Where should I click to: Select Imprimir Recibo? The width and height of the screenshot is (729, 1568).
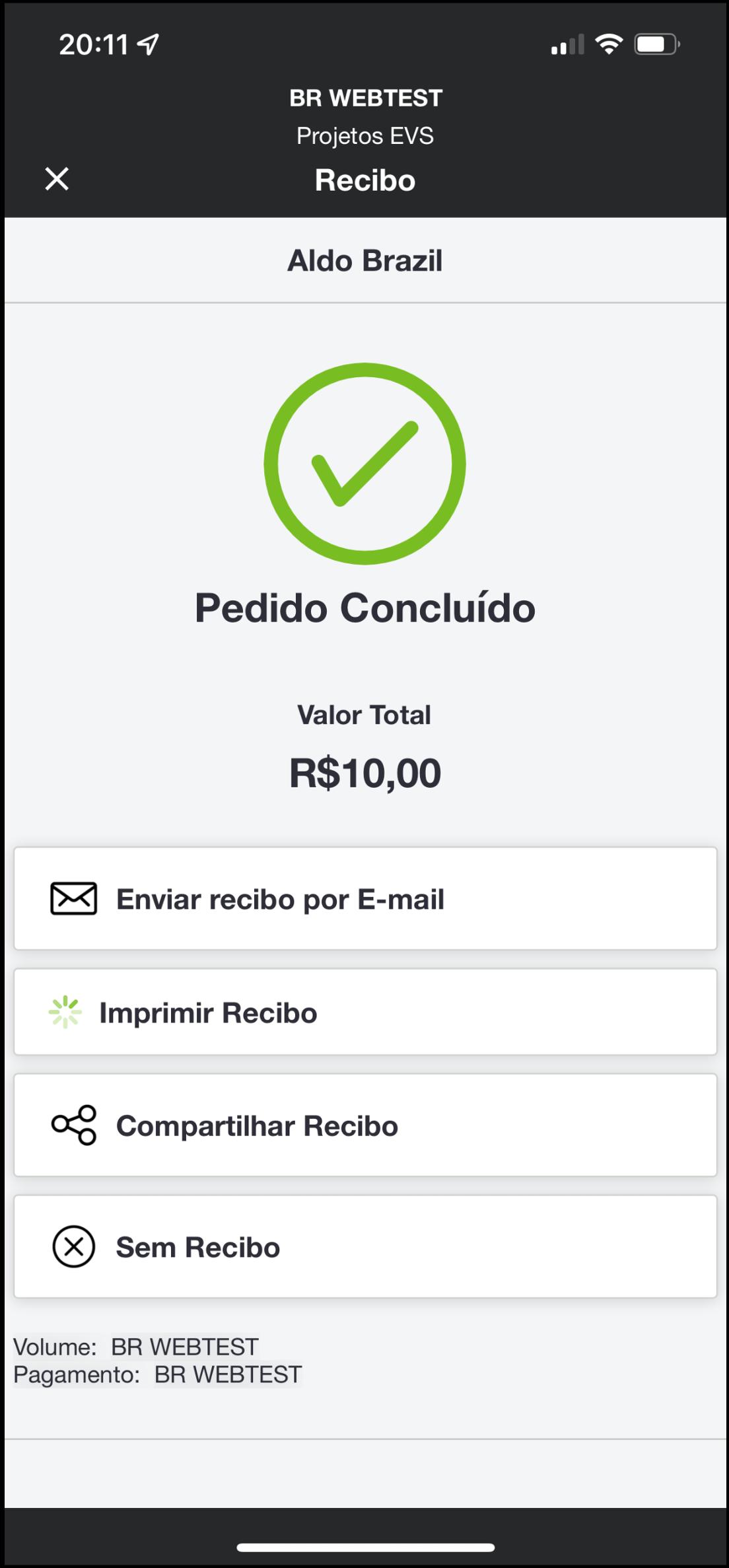(365, 1013)
